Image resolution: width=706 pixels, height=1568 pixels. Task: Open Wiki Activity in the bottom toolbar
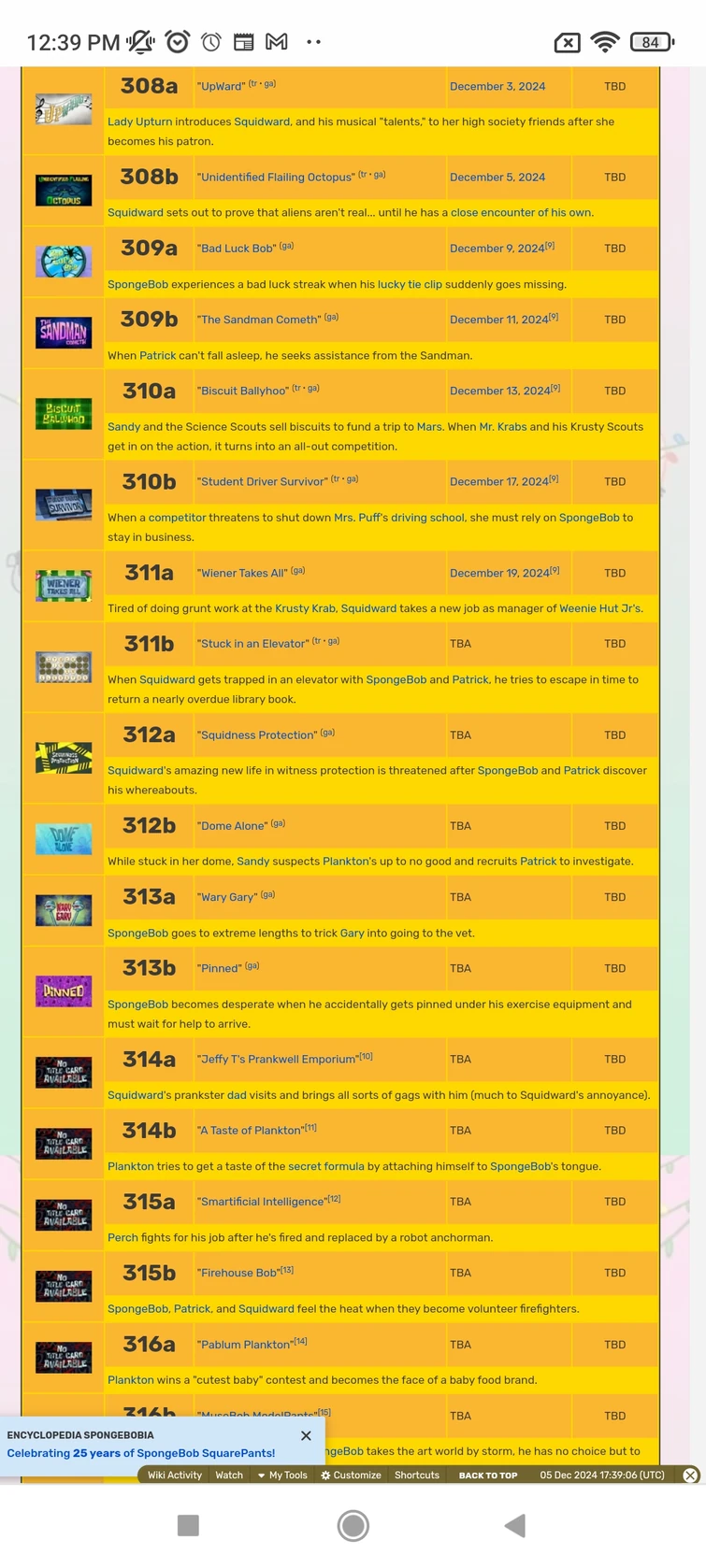coord(175,1475)
